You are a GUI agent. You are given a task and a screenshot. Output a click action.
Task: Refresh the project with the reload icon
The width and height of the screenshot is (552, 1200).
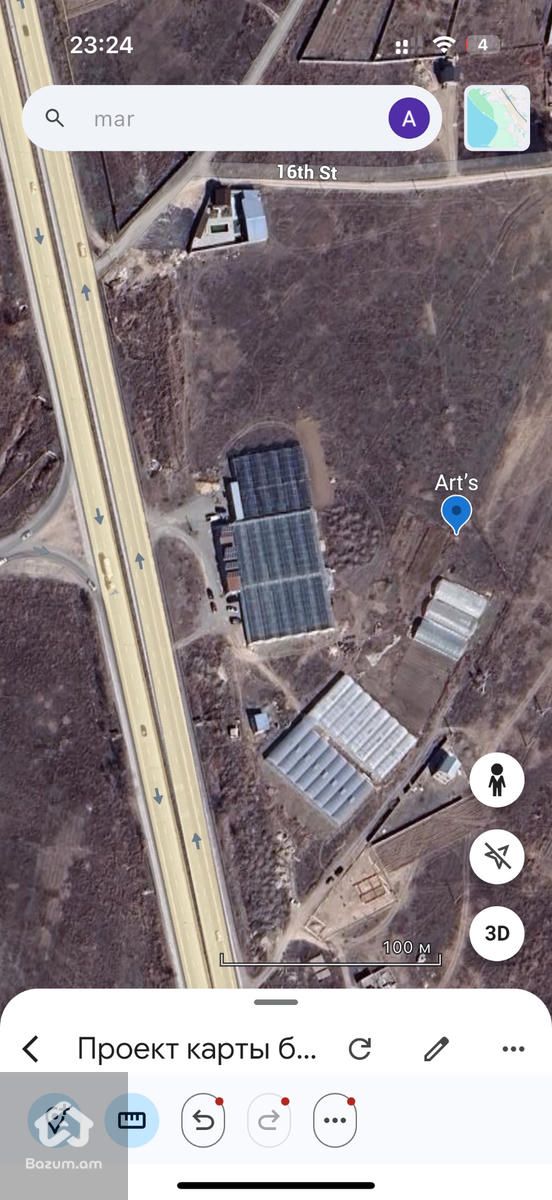pos(360,1048)
